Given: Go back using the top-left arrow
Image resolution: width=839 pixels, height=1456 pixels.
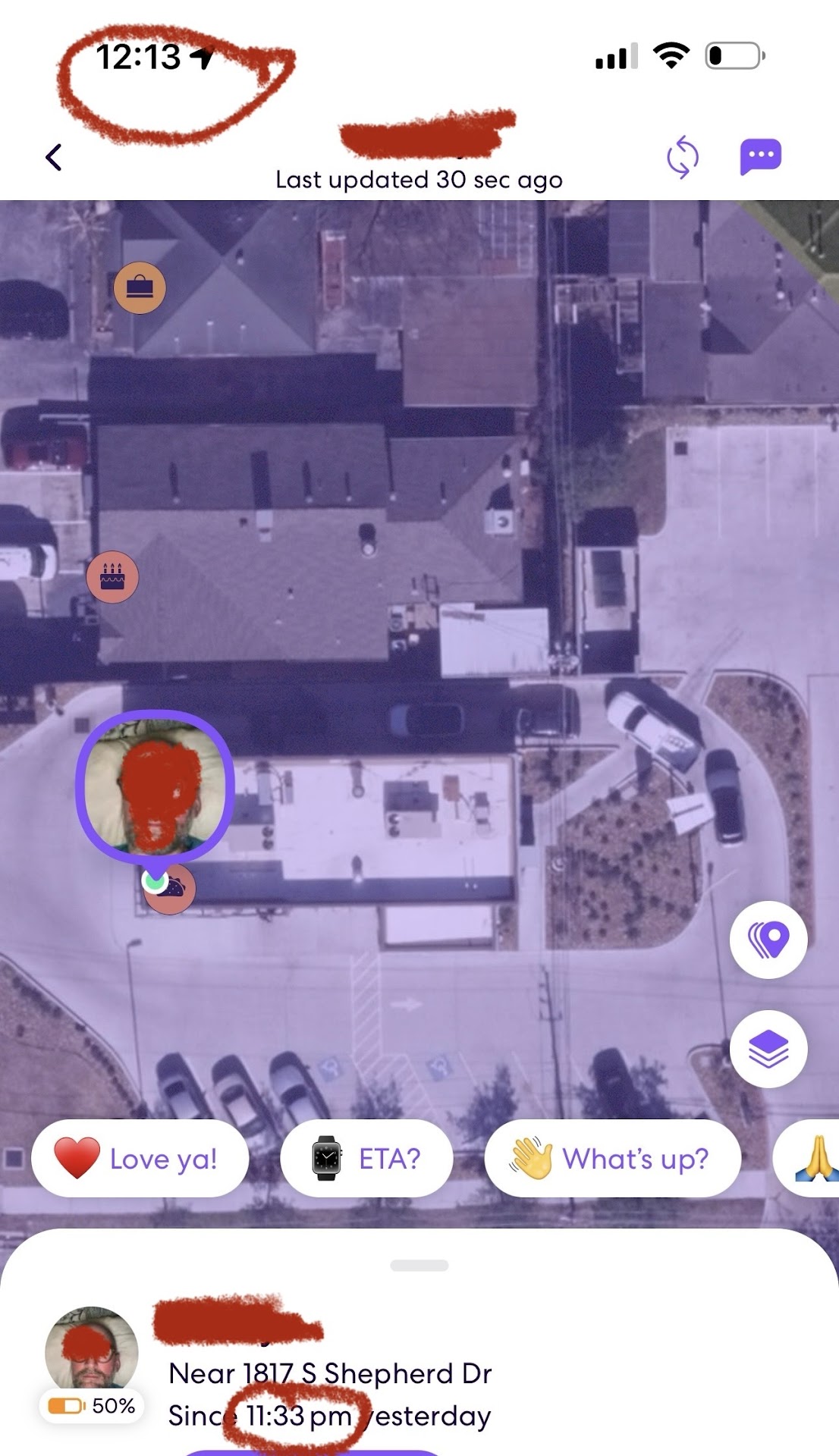Looking at the screenshot, I should (x=54, y=158).
